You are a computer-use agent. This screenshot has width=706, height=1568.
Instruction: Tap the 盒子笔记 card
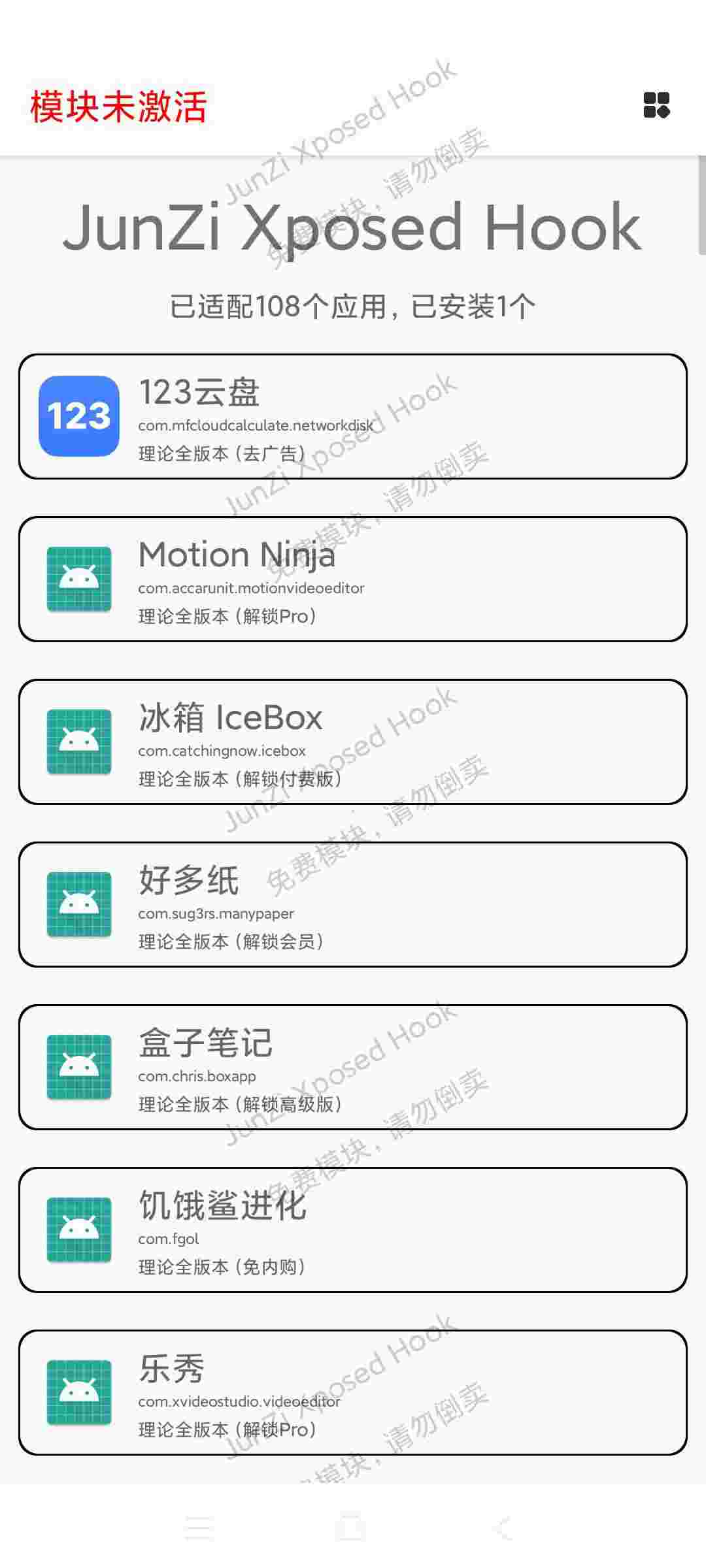tap(353, 1068)
